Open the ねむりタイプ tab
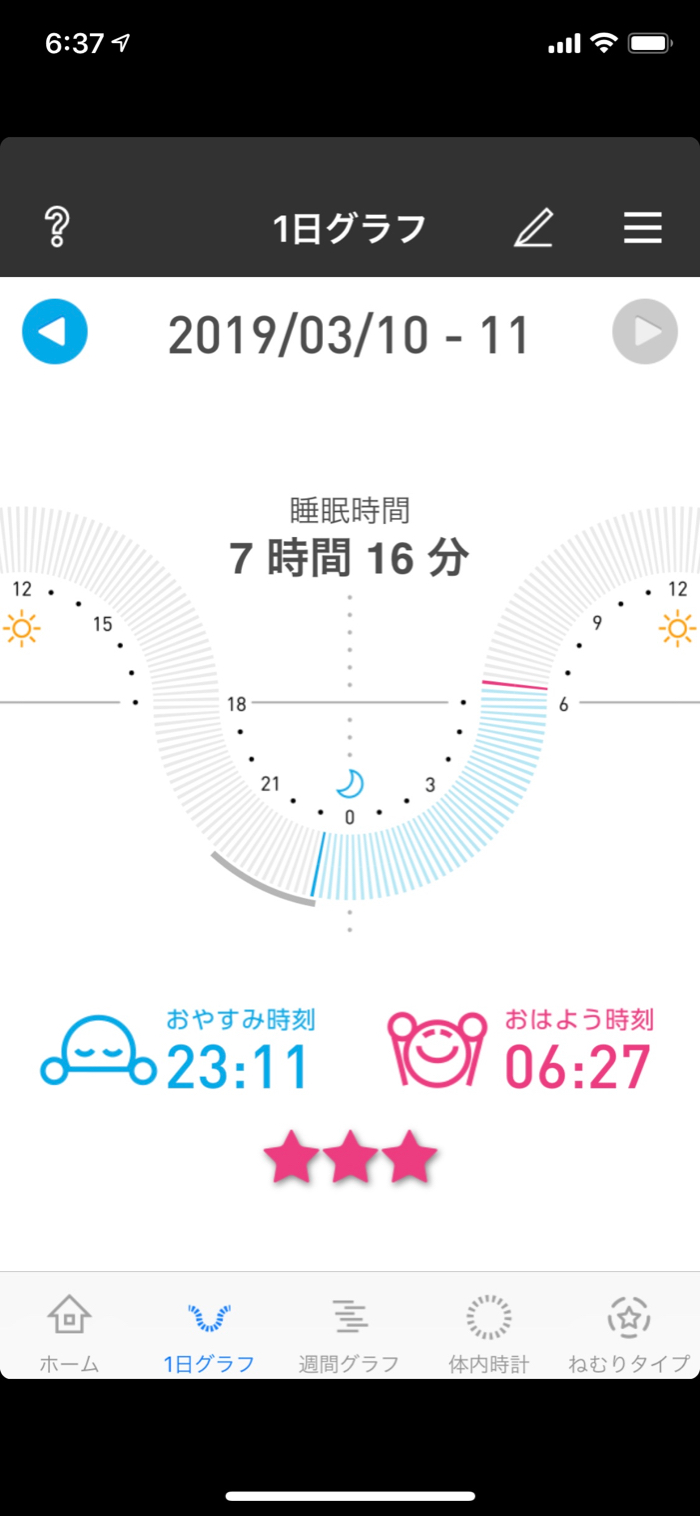Image resolution: width=700 pixels, height=1516 pixels. (629, 1333)
